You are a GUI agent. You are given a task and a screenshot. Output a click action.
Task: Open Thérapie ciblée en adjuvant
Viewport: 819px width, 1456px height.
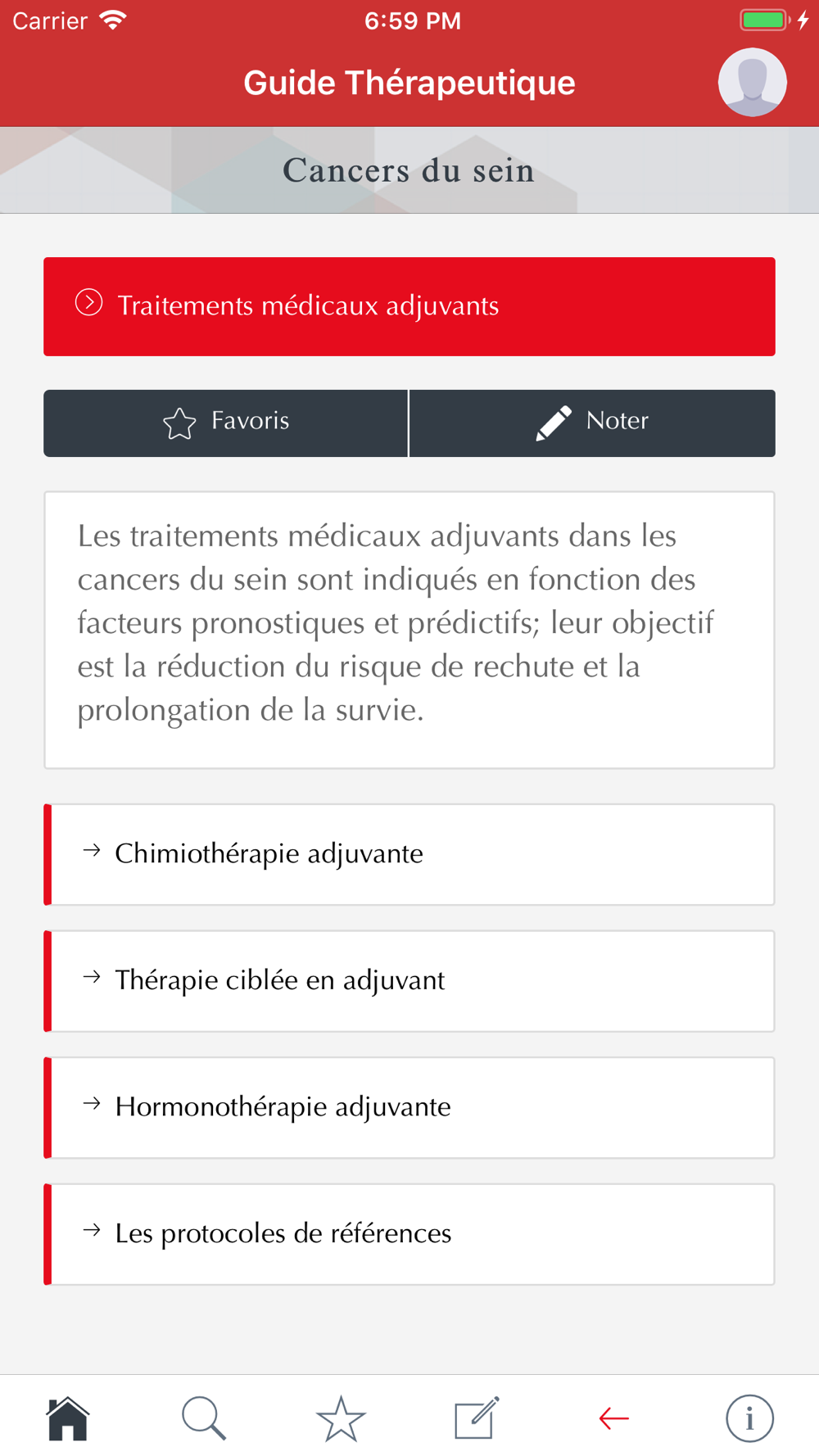pyautogui.click(x=409, y=981)
